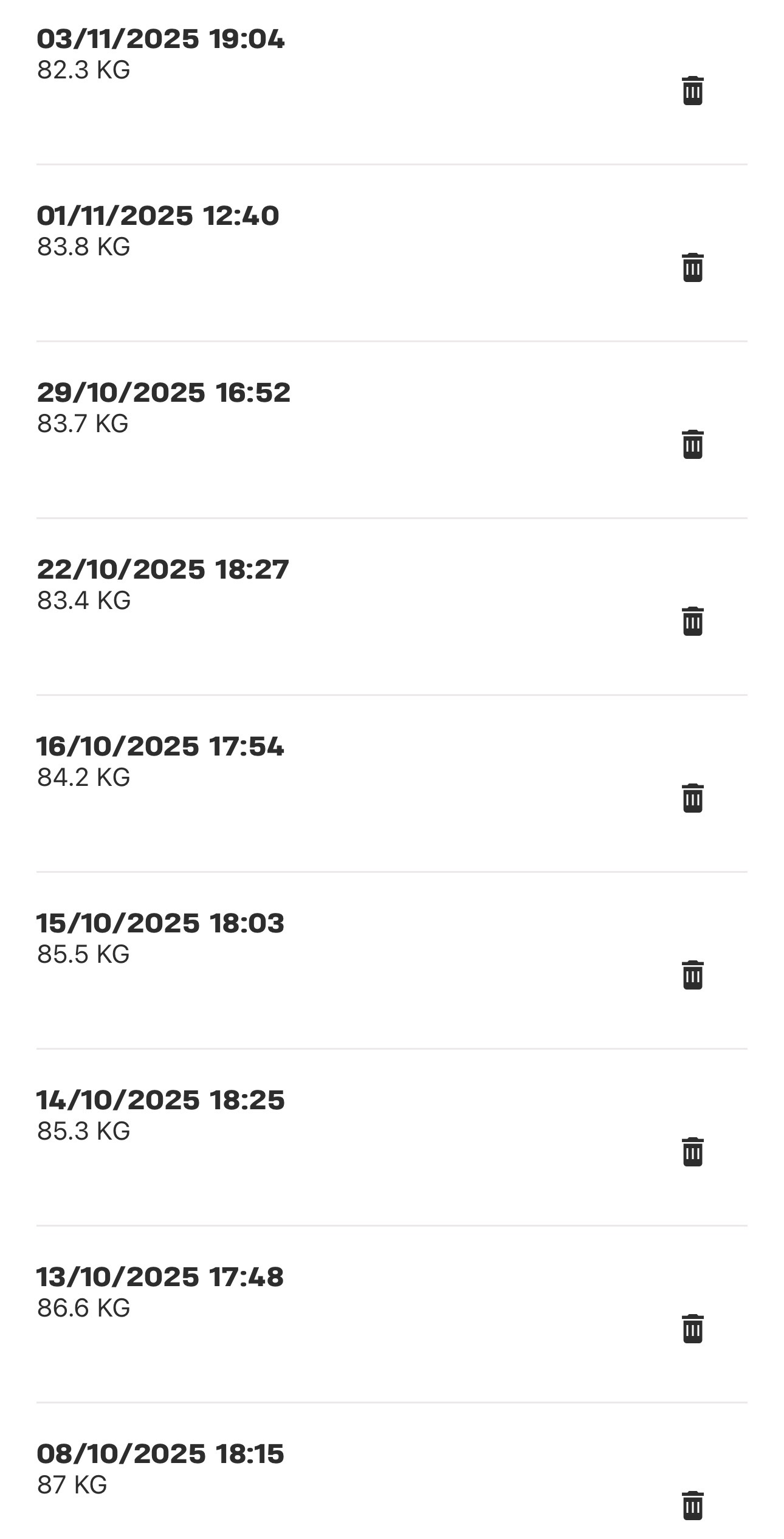Image resolution: width=784 pixels, height=1539 pixels.
Task: Trash the 85.3 KG entry from 14/10/2025
Action: tap(692, 1152)
